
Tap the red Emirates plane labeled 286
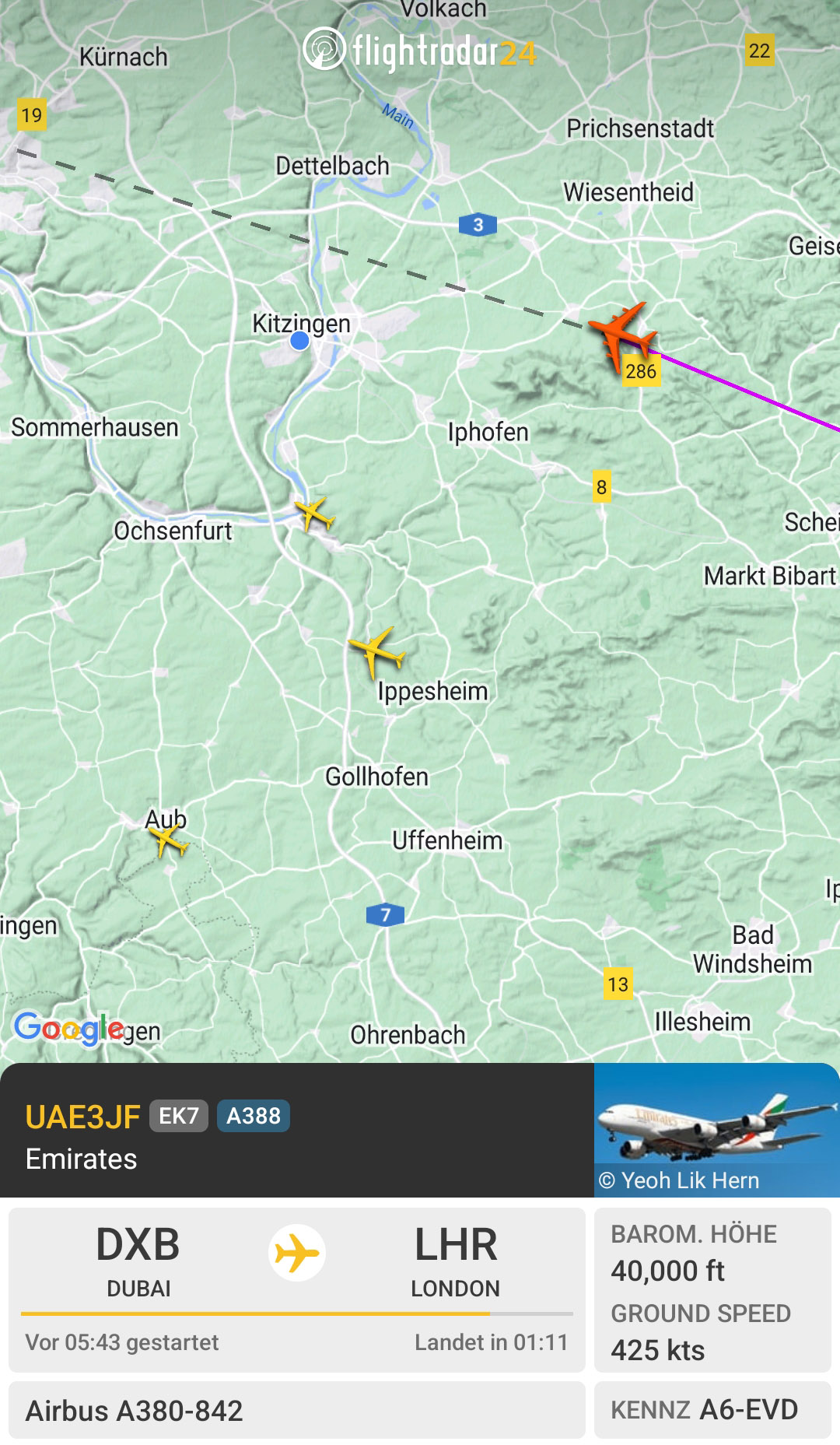click(x=622, y=333)
